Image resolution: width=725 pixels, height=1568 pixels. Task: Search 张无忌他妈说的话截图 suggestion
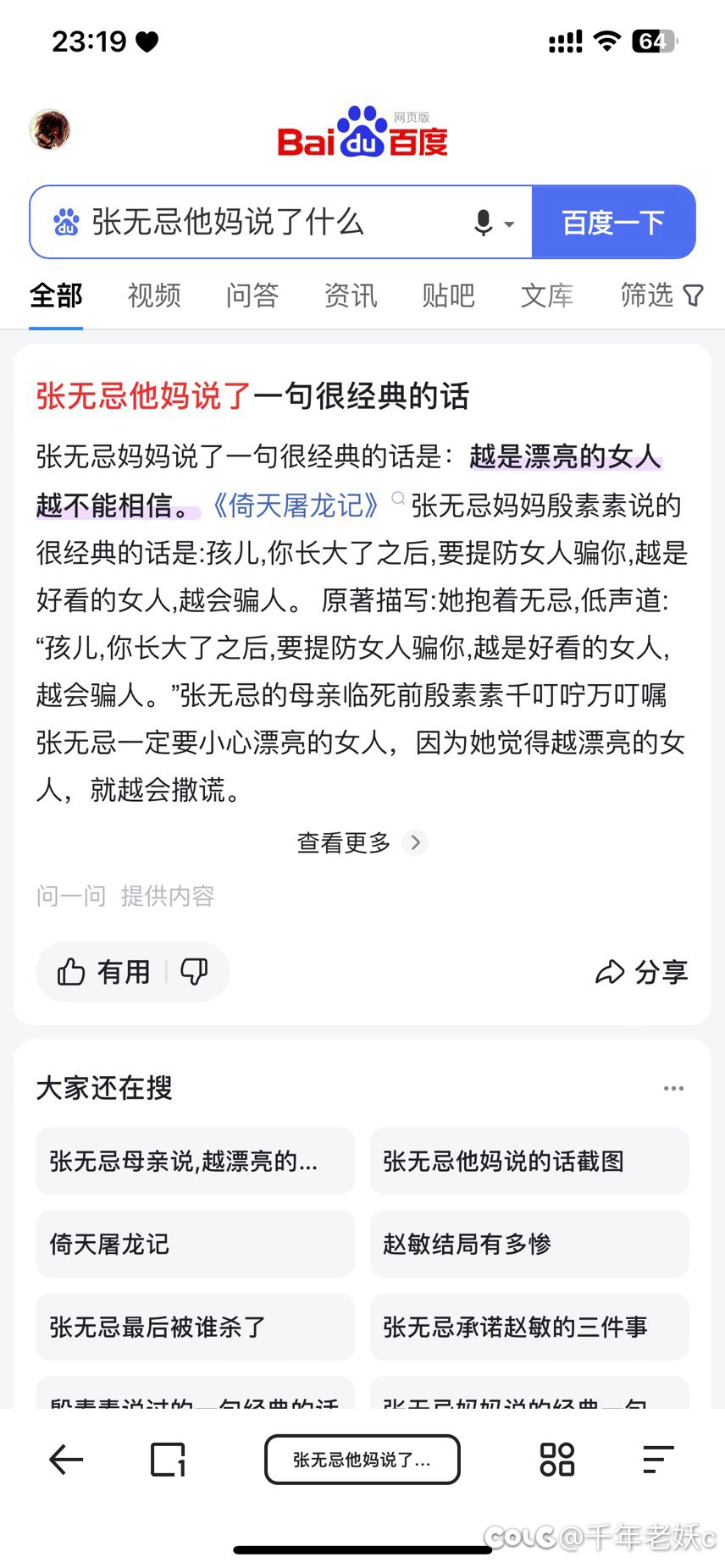[x=529, y=1161]
